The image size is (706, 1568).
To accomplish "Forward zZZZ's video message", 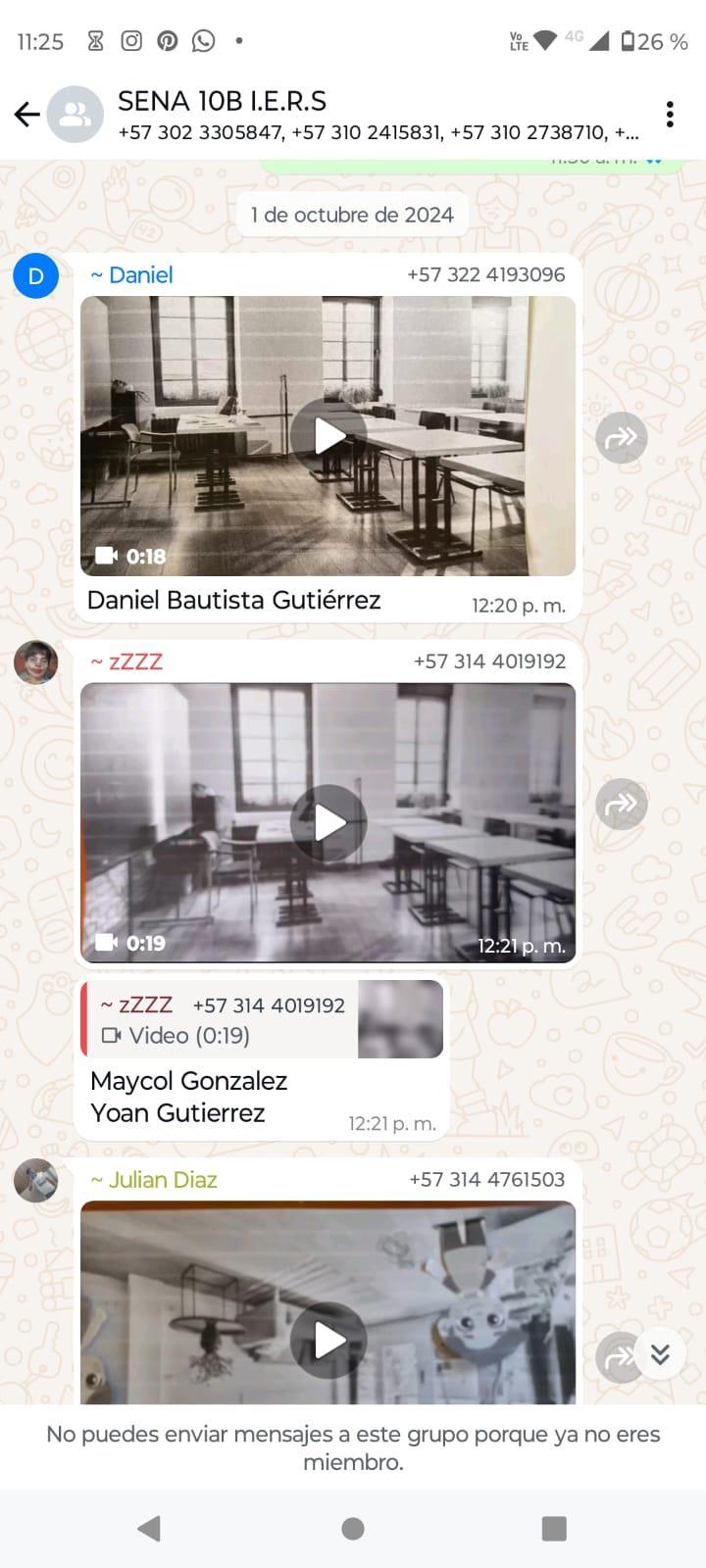I will click(622, 805).
